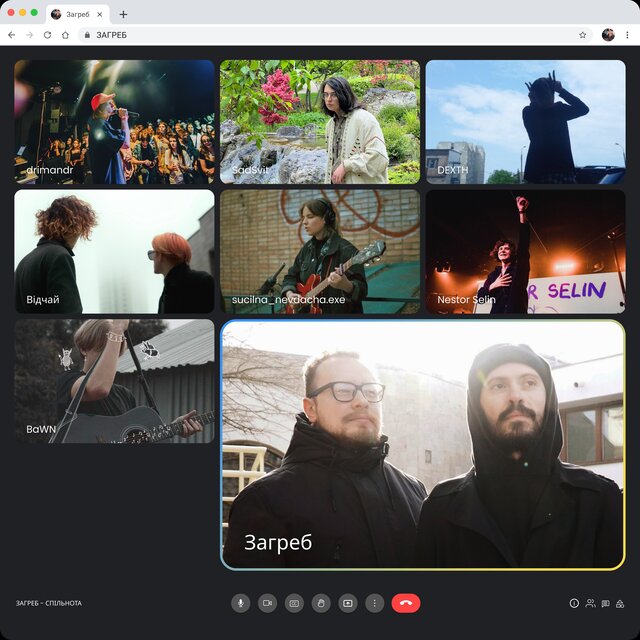Open the in-call chat panel
This screenshot has width=640, height=640.
(x=605, y=603)
